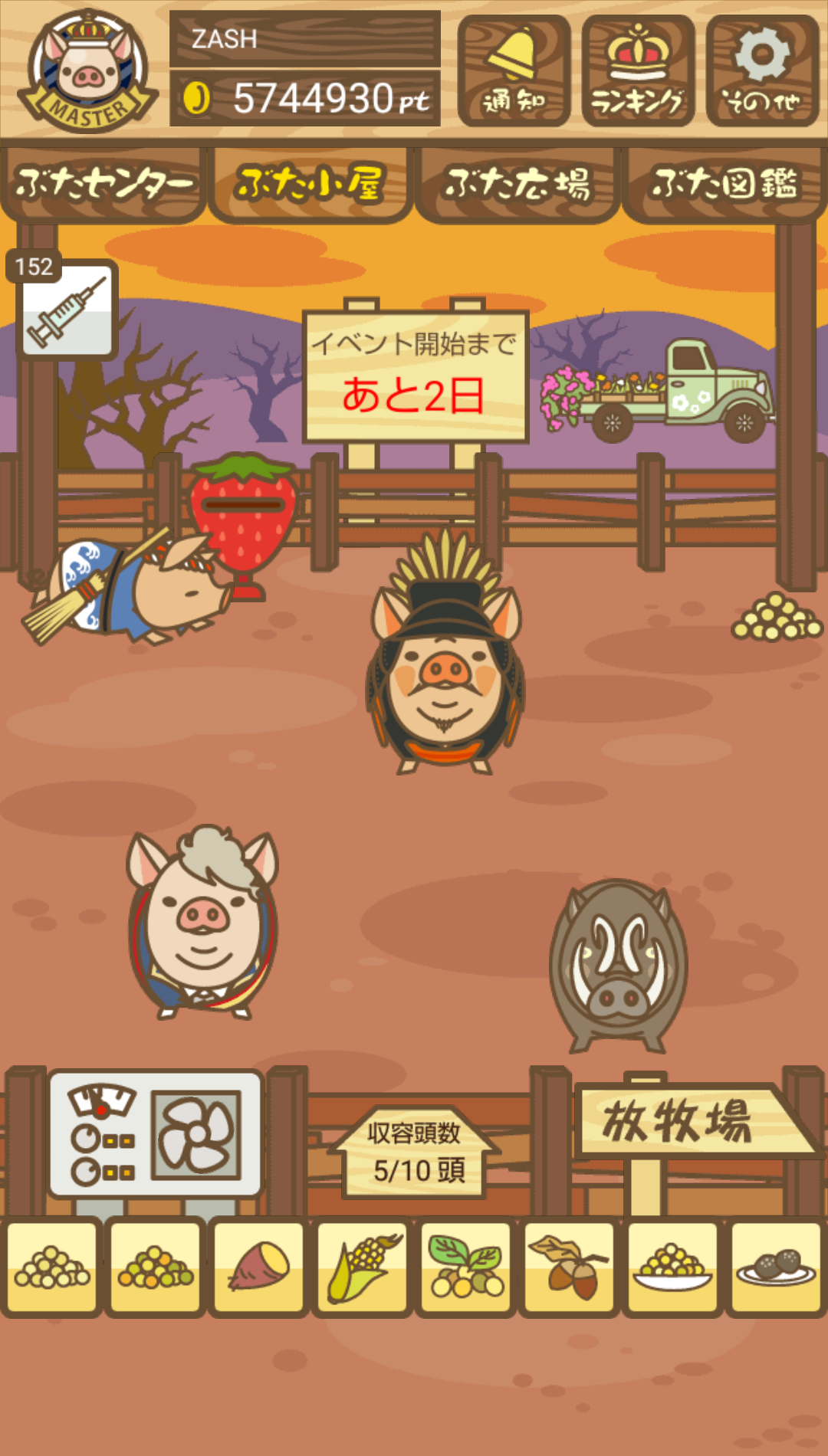Open the 通知 notifications bell

pyautogui.click(x=514, y=71)
